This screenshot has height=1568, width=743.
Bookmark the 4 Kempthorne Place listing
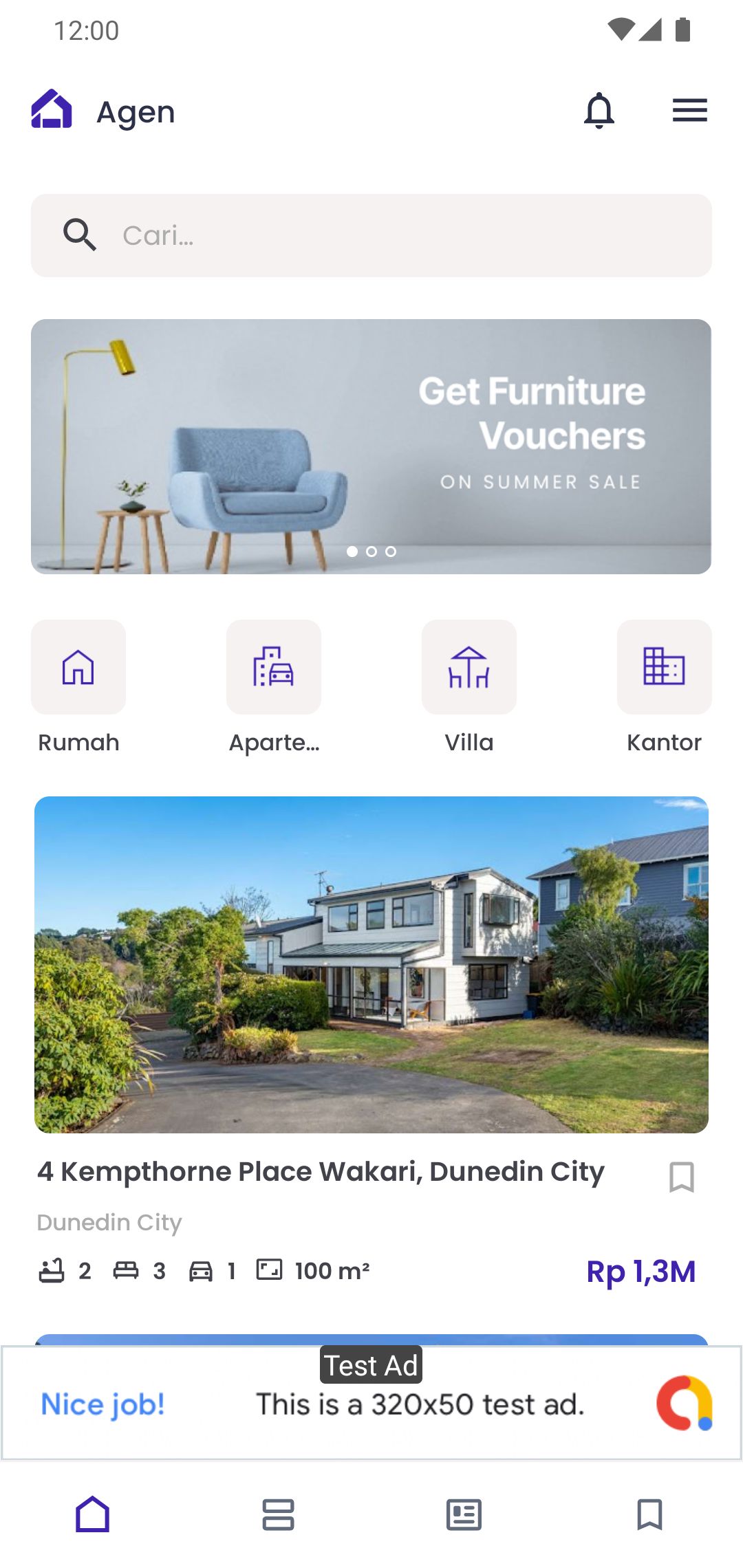tap(682, 1177)
